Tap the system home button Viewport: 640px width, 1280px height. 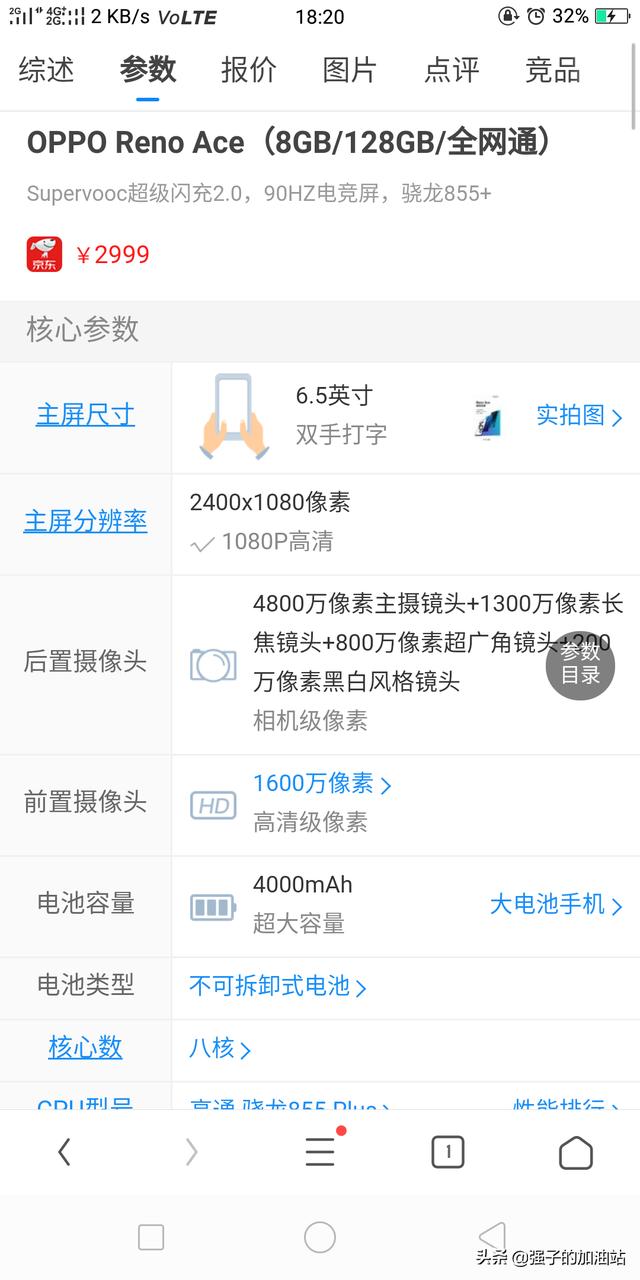click(x=320, y=1237)
